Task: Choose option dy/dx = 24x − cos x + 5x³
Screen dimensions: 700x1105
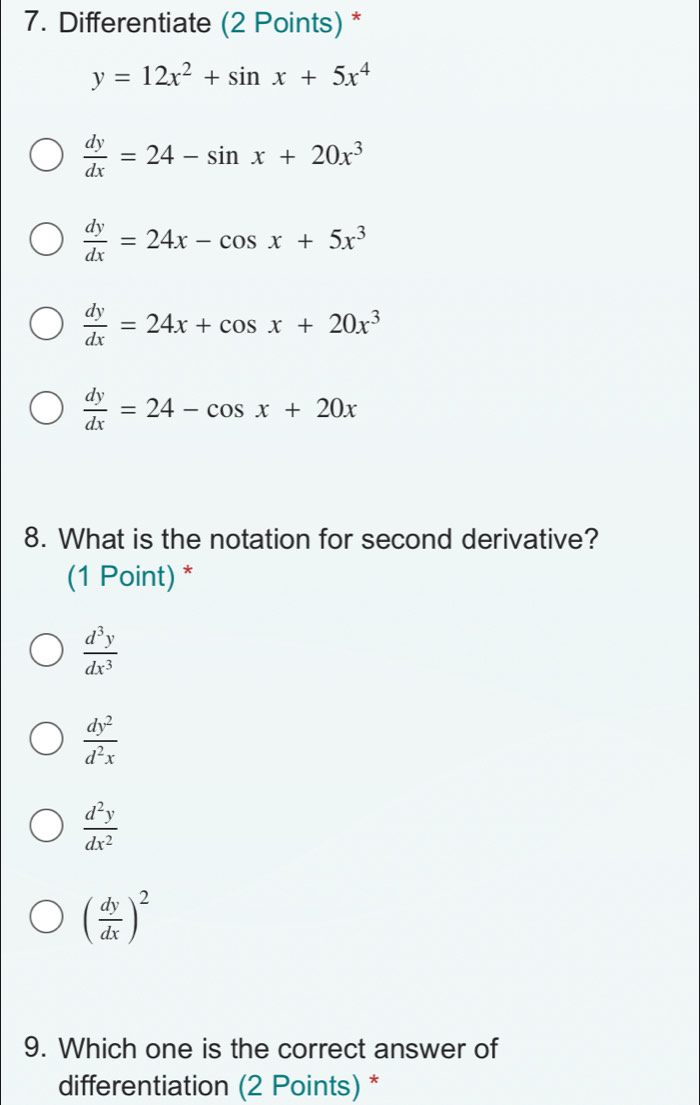Action: pyautogui.click(x=45, y=241)
